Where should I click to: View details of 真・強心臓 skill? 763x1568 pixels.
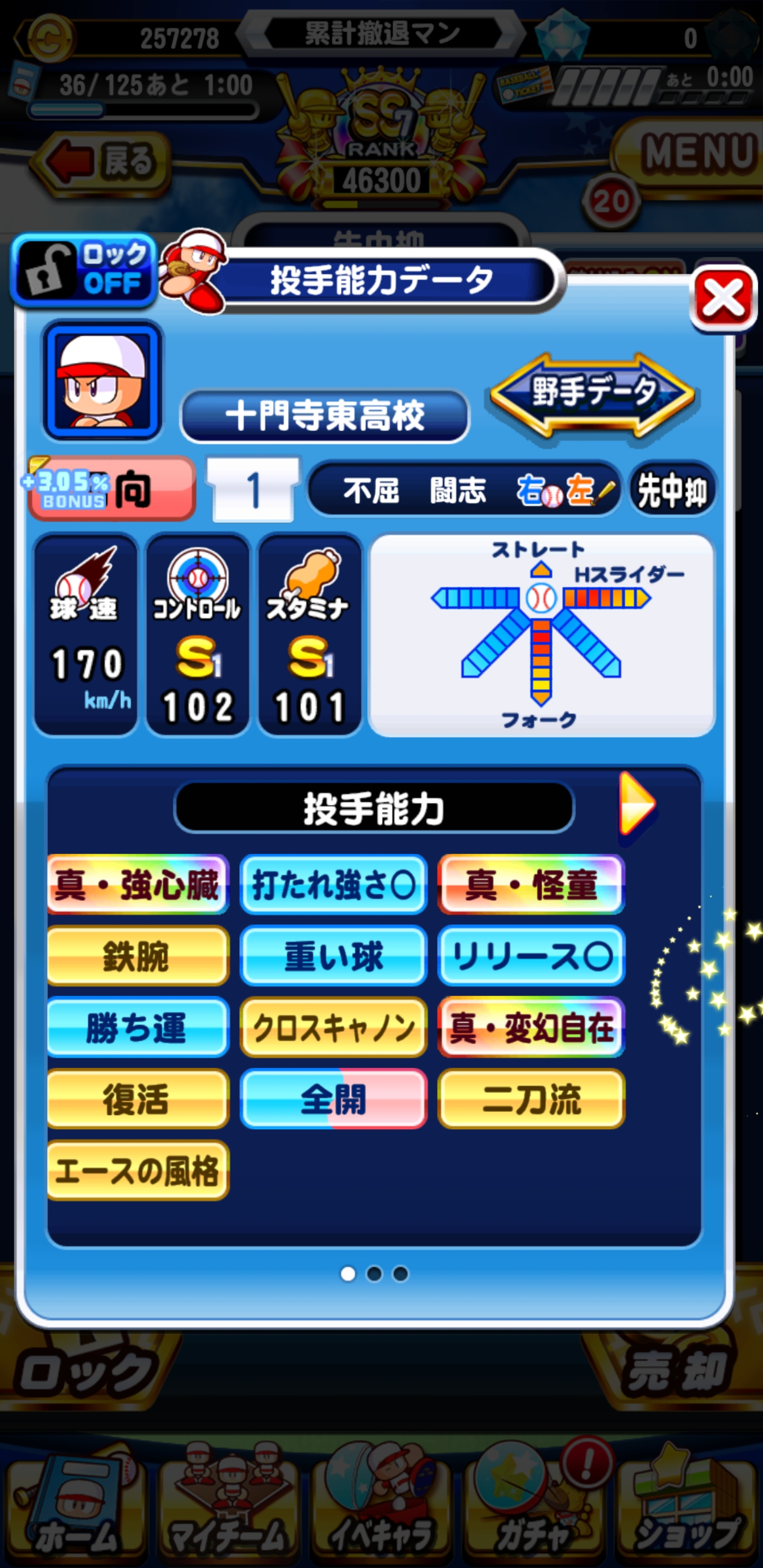pos(138,885)
